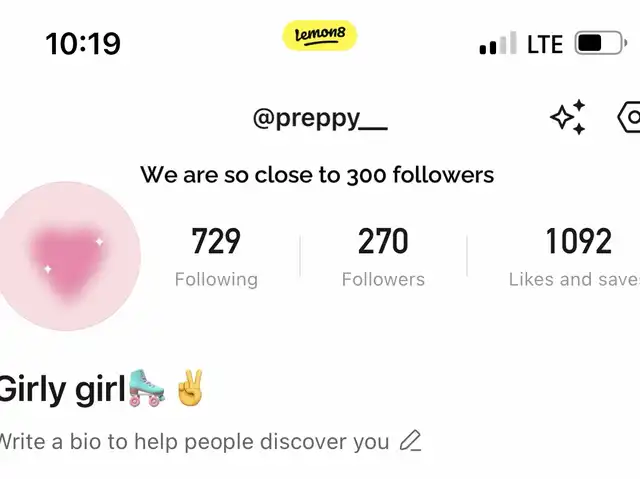Open the 1092 Likes and saves count
This screenshot has width=640, height=479.
pos(577,256)
